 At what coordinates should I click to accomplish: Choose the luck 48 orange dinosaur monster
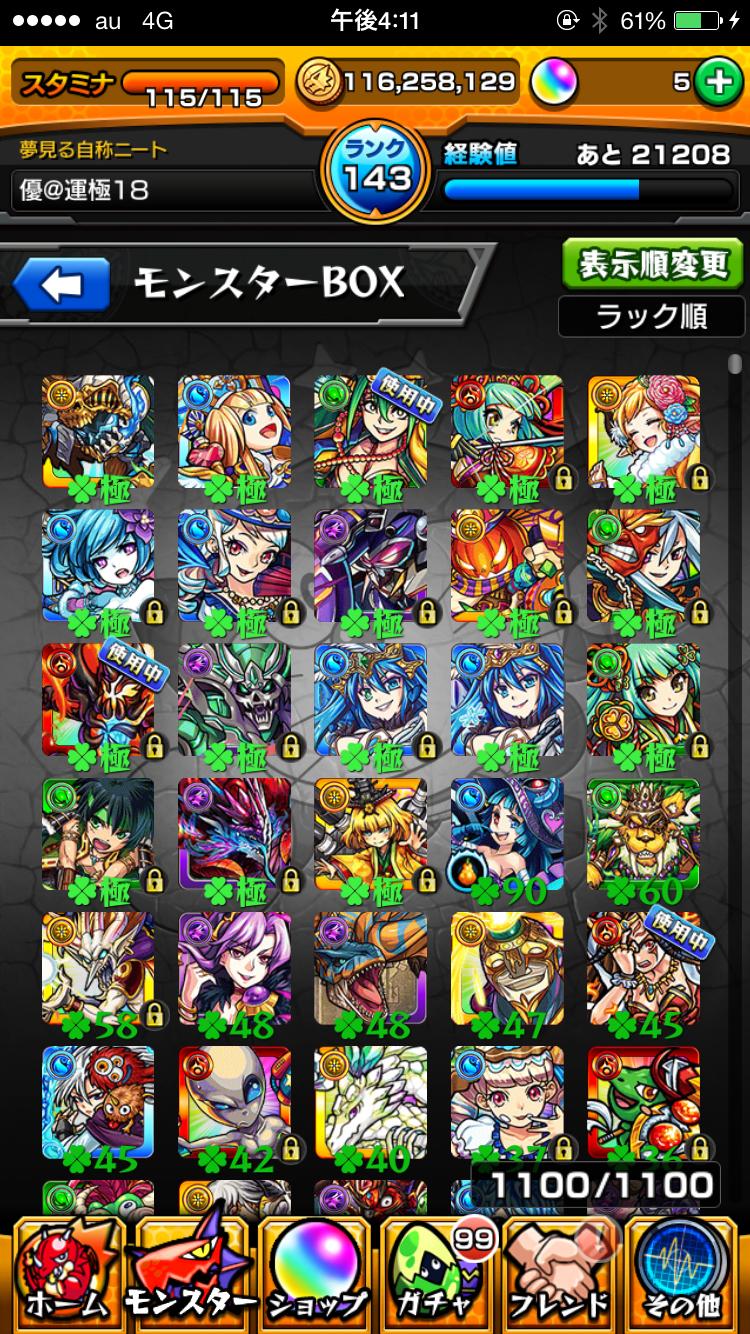(371, 968)
